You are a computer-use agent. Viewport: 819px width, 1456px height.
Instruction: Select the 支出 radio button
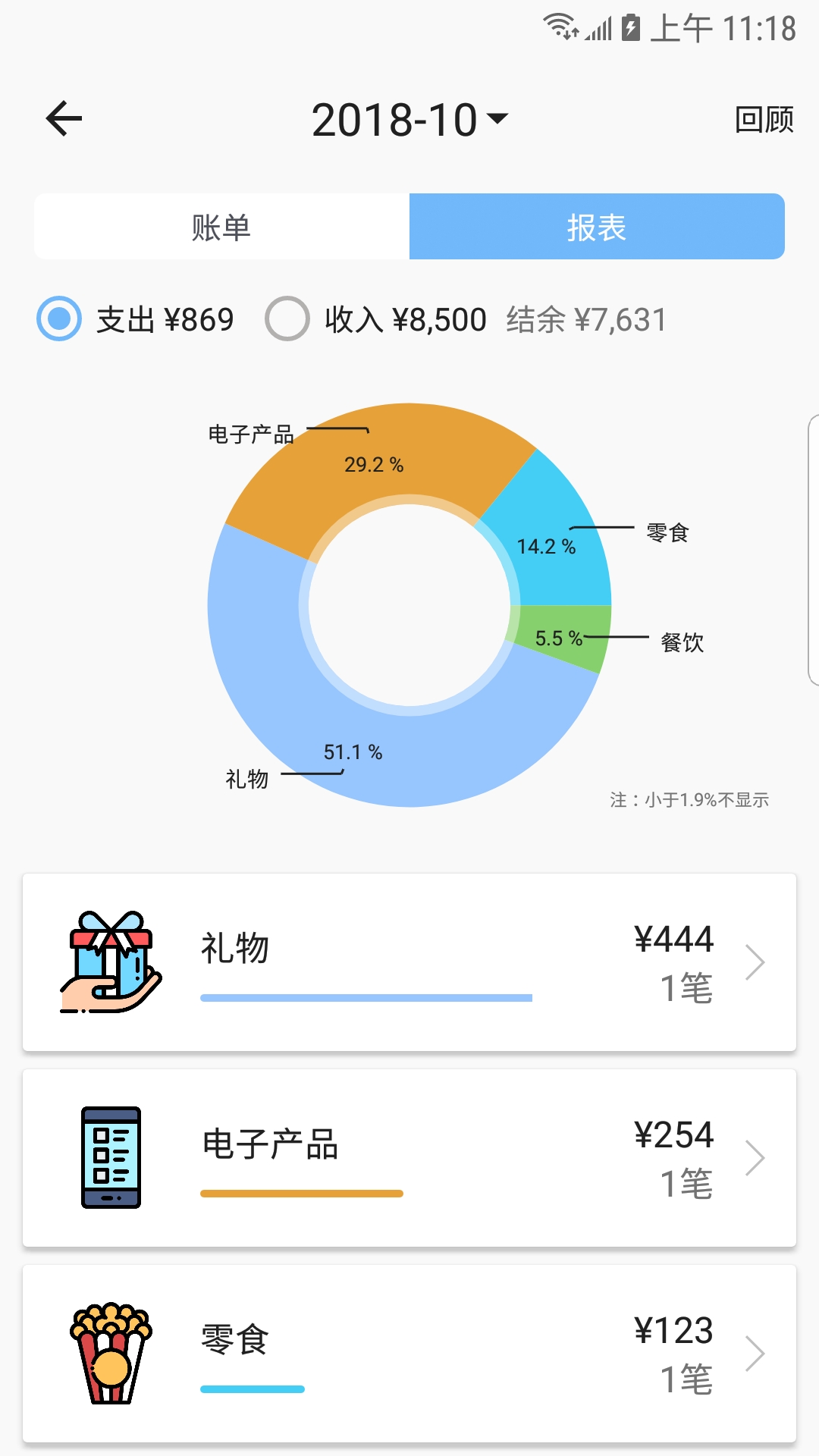tap(58, 319)
